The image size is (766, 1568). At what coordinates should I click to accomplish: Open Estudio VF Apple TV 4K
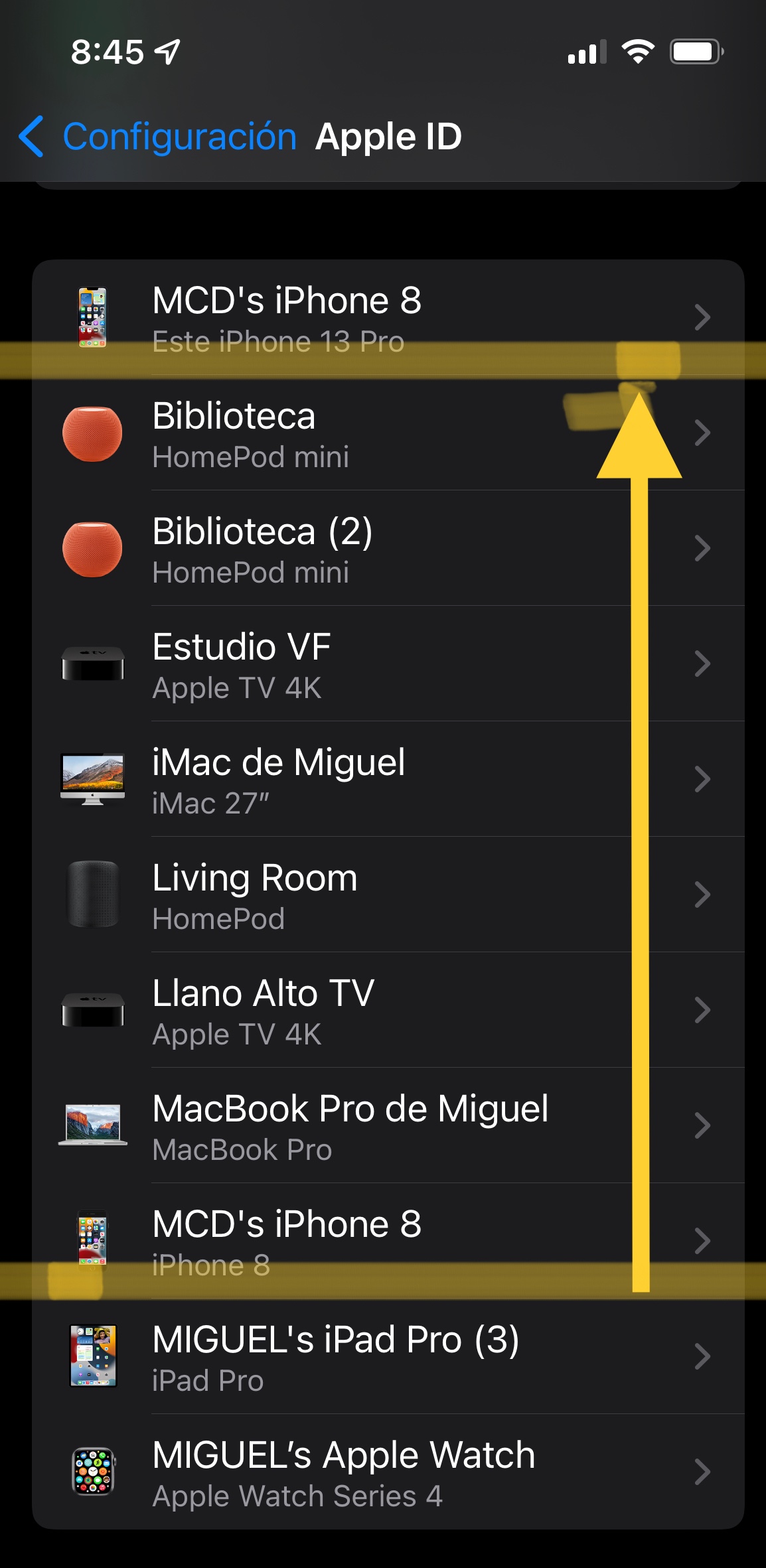tap(388, 664)
